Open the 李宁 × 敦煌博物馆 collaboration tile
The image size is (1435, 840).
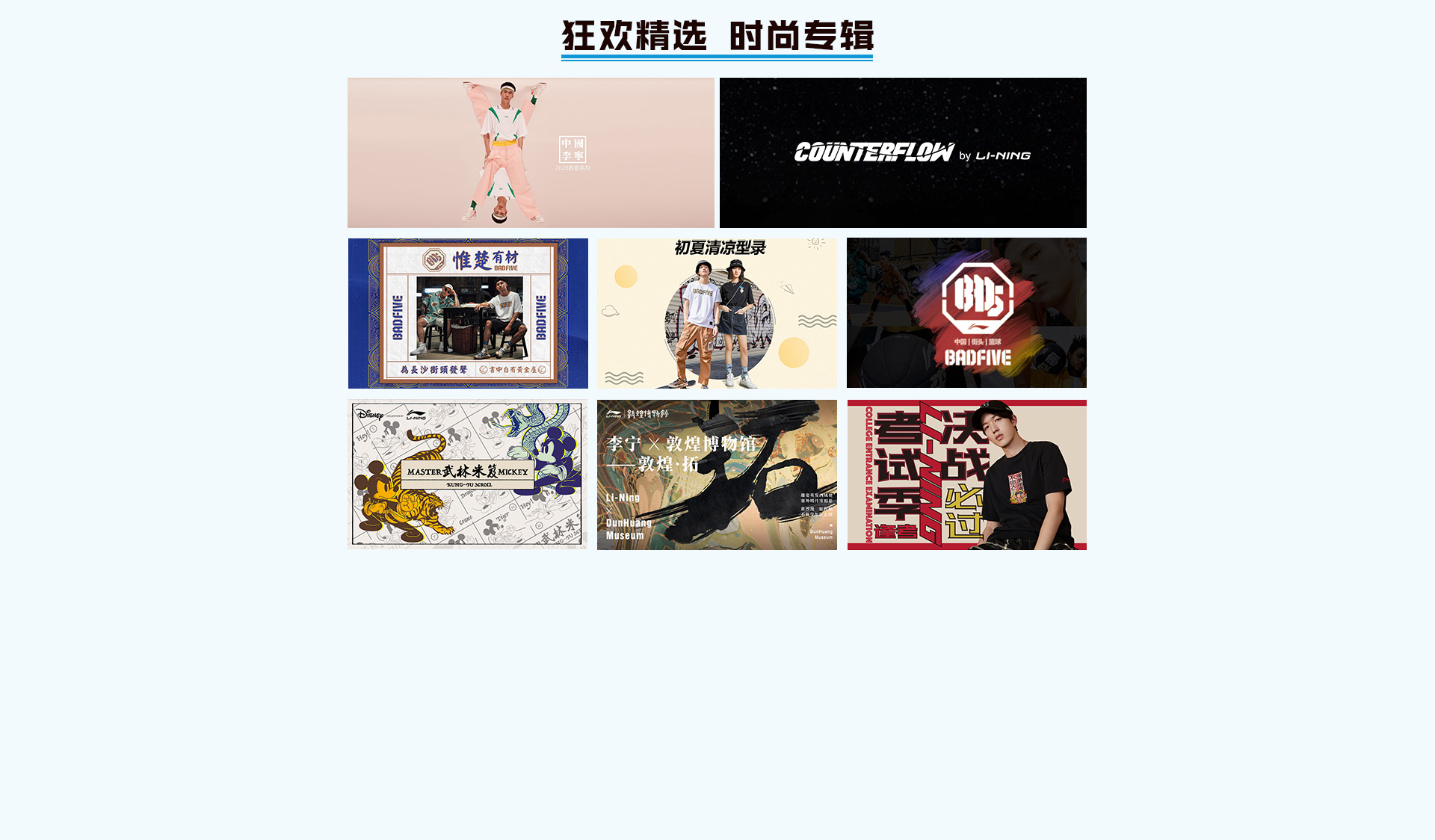tap(717, 475)
